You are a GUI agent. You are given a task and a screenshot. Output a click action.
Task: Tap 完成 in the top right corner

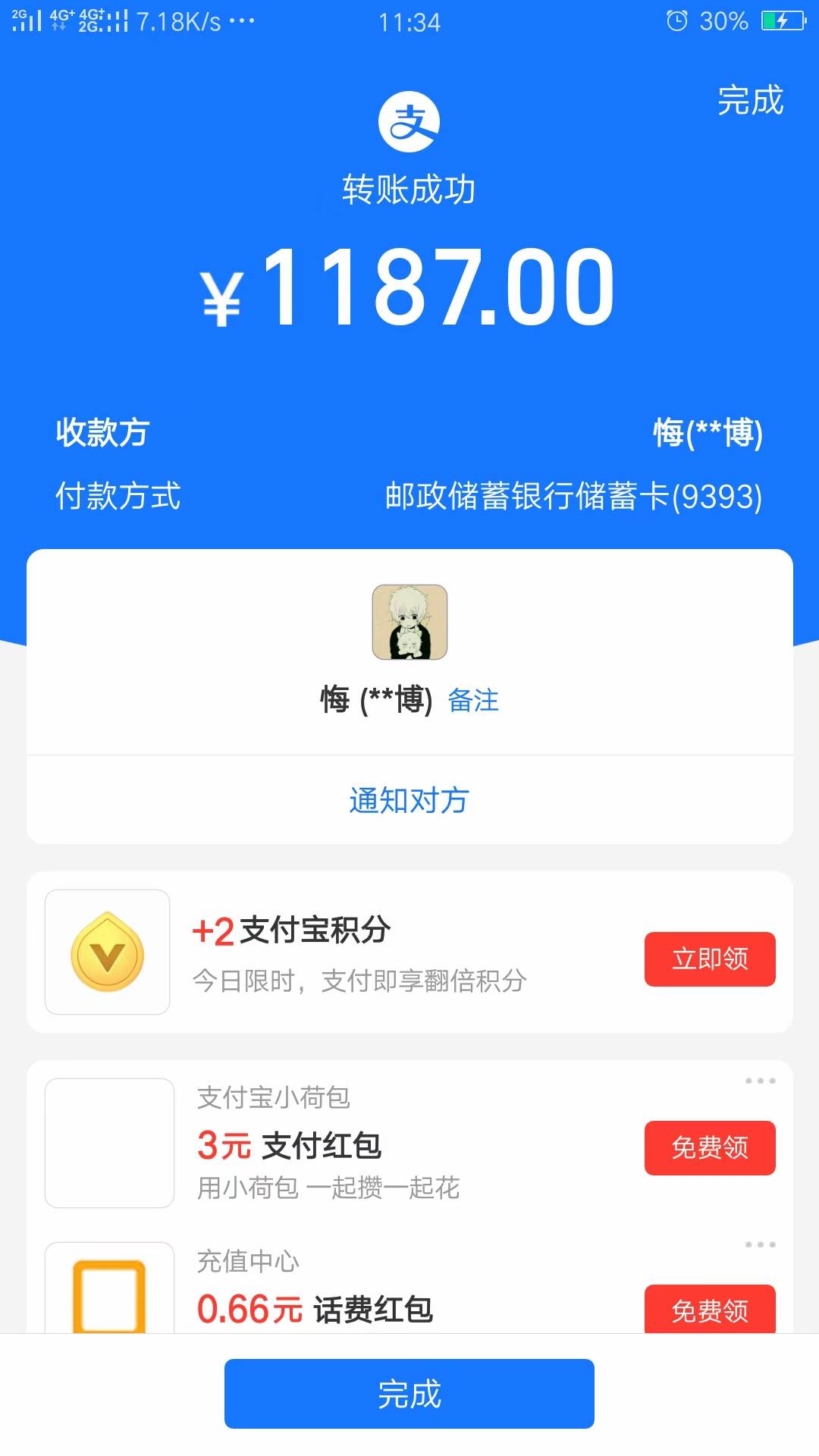[750, 101]
